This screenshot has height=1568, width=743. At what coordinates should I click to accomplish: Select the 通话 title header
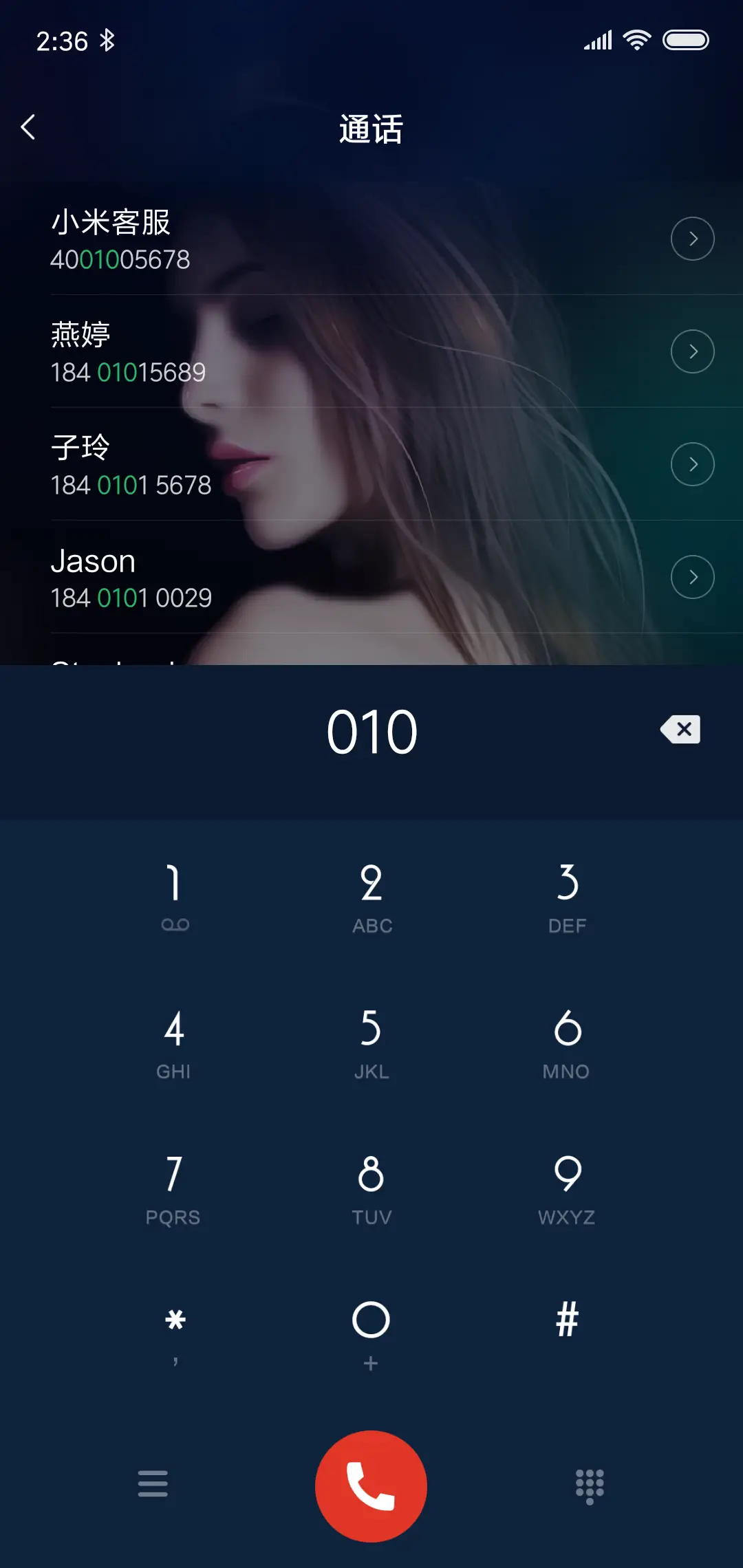tap(371, 129)
